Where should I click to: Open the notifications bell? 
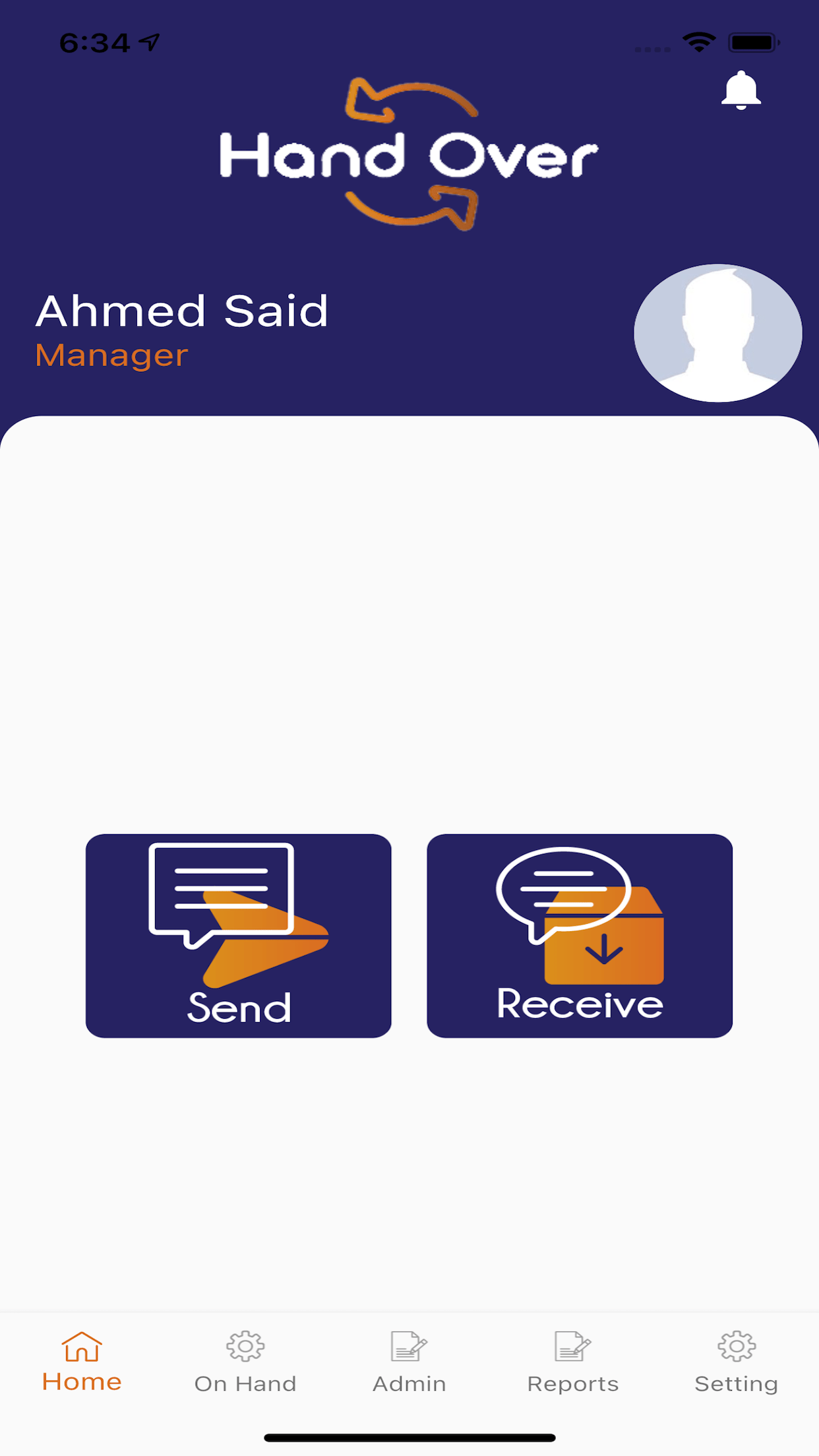click(741, 90)
